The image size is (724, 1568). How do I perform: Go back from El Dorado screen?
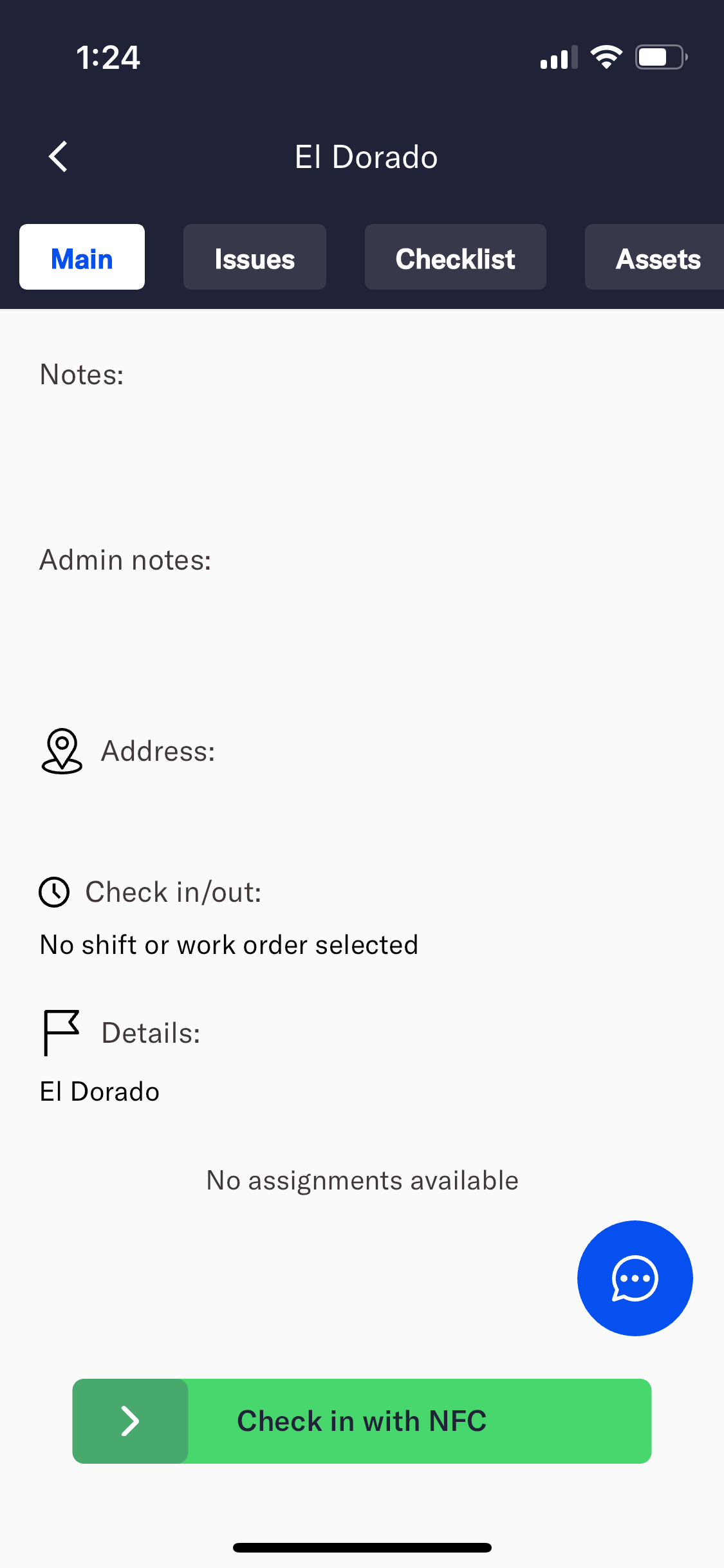(58, 157)
